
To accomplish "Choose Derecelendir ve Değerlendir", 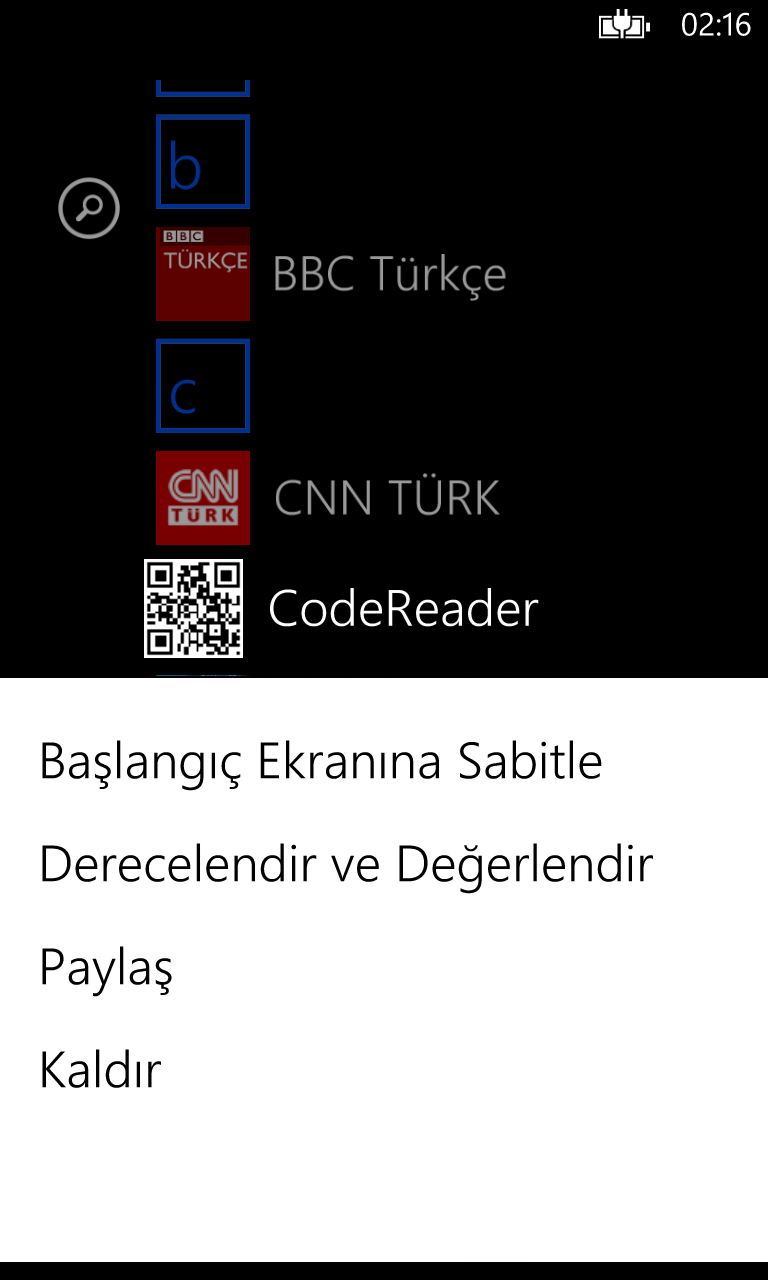I will (x=346, y=865).
